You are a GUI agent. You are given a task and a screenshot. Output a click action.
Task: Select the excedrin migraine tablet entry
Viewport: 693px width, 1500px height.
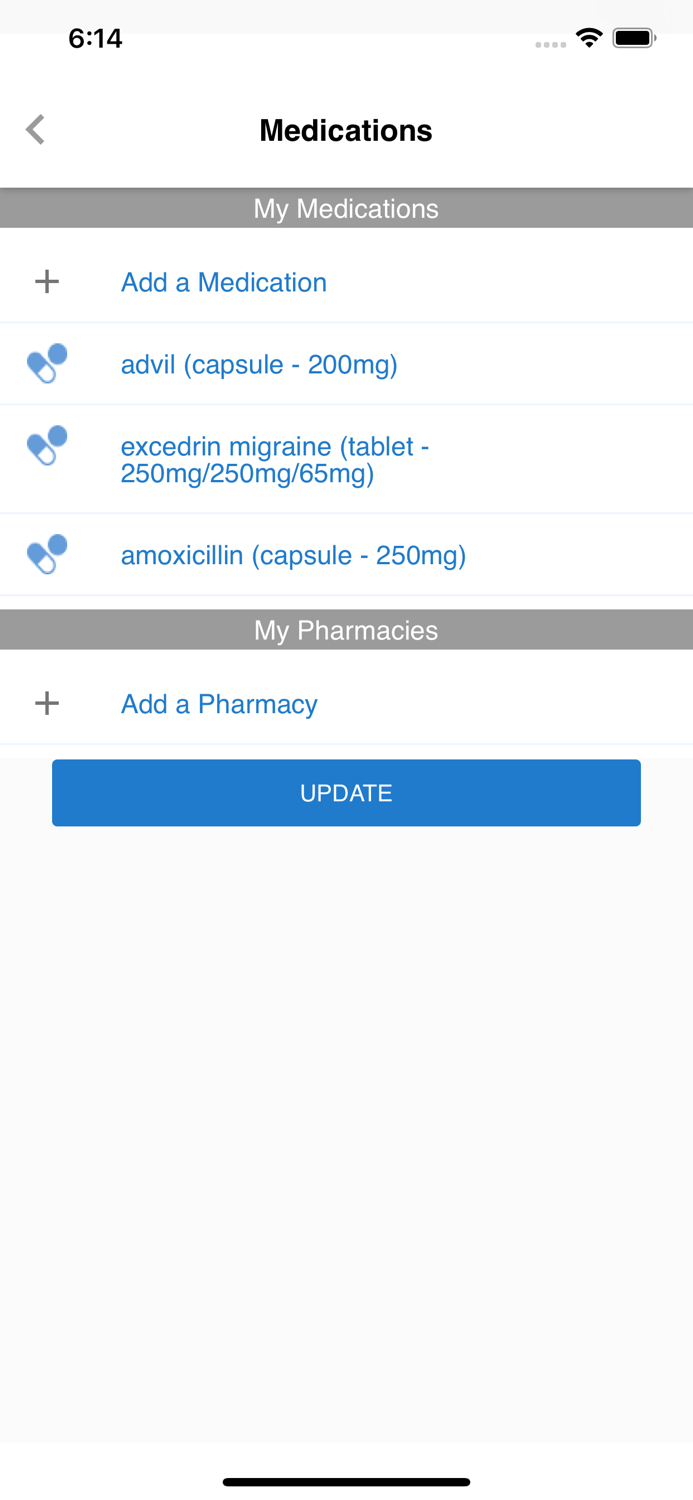point(275,460)
